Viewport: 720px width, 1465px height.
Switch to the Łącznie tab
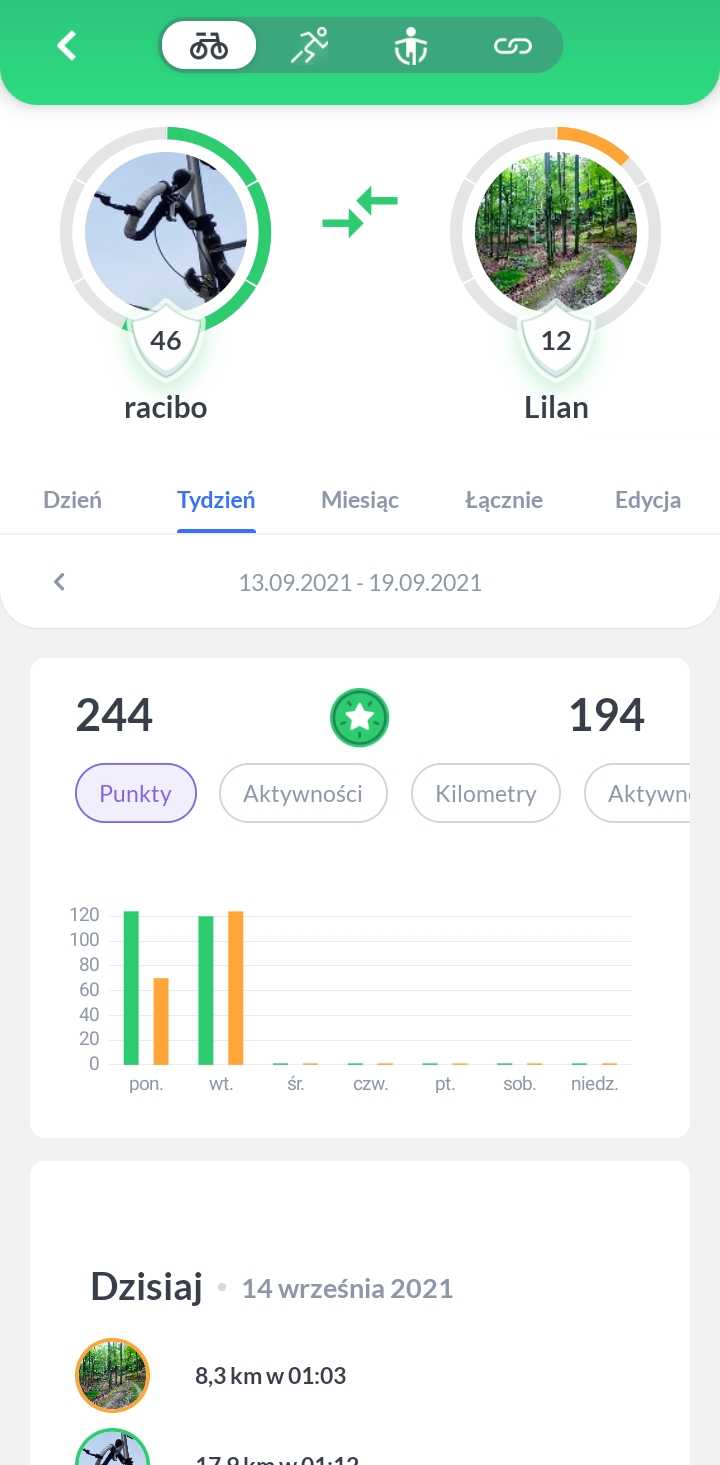[x=504, y=500]
